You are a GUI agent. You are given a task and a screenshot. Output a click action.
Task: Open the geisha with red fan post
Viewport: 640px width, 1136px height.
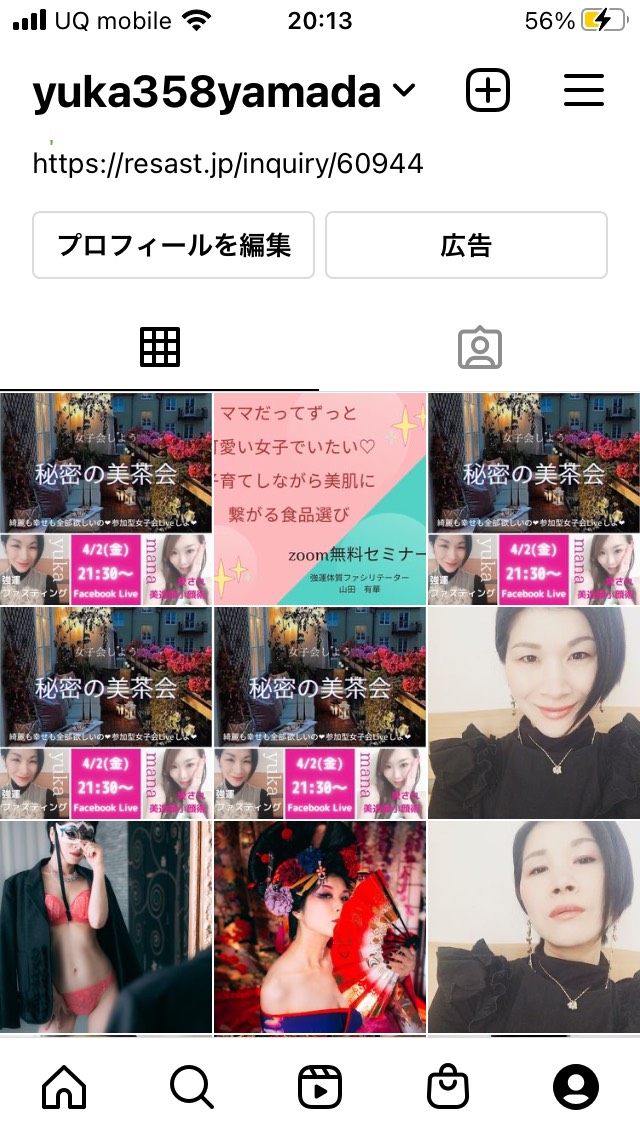coord(320,926)
